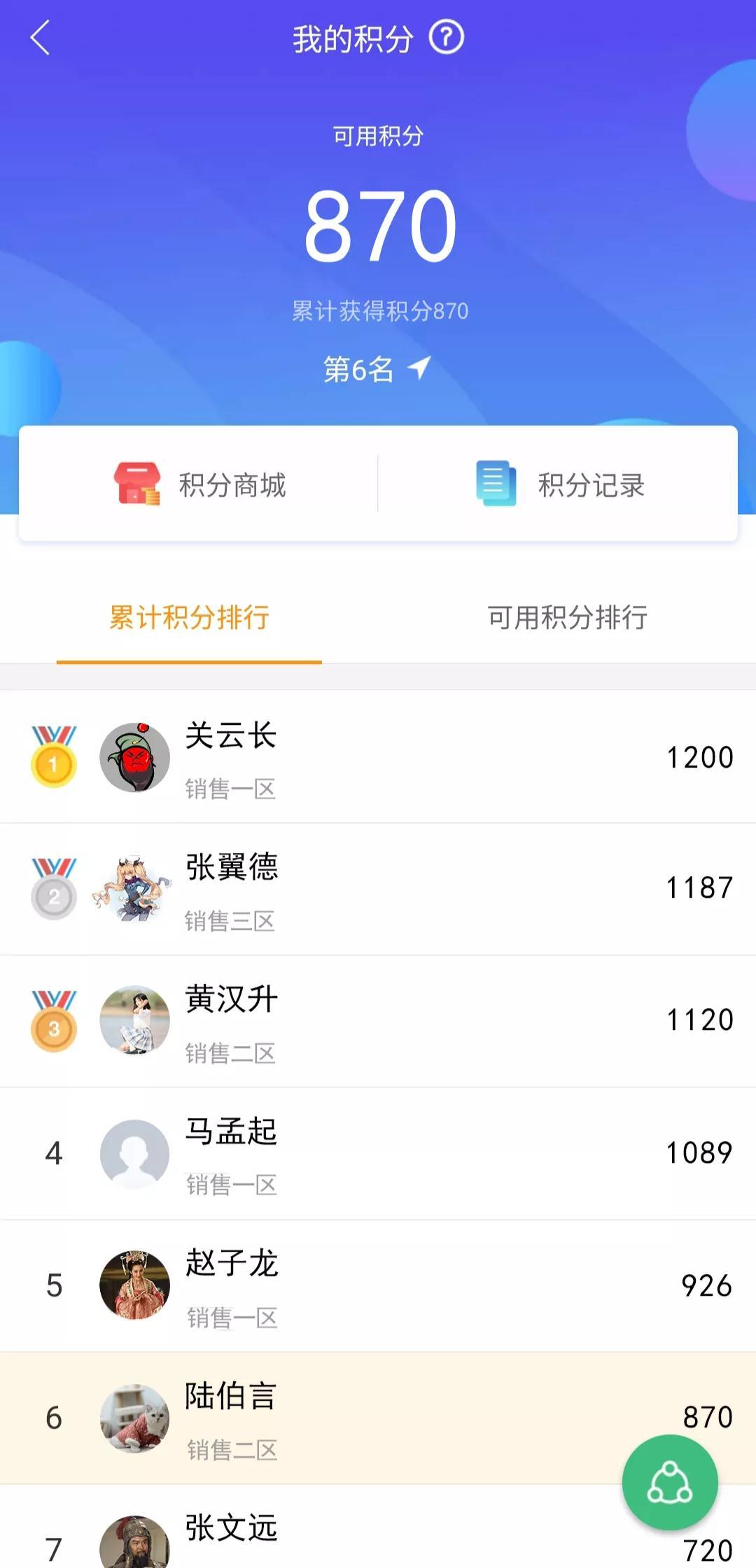Open 张翼德's ranking entry

378,889
